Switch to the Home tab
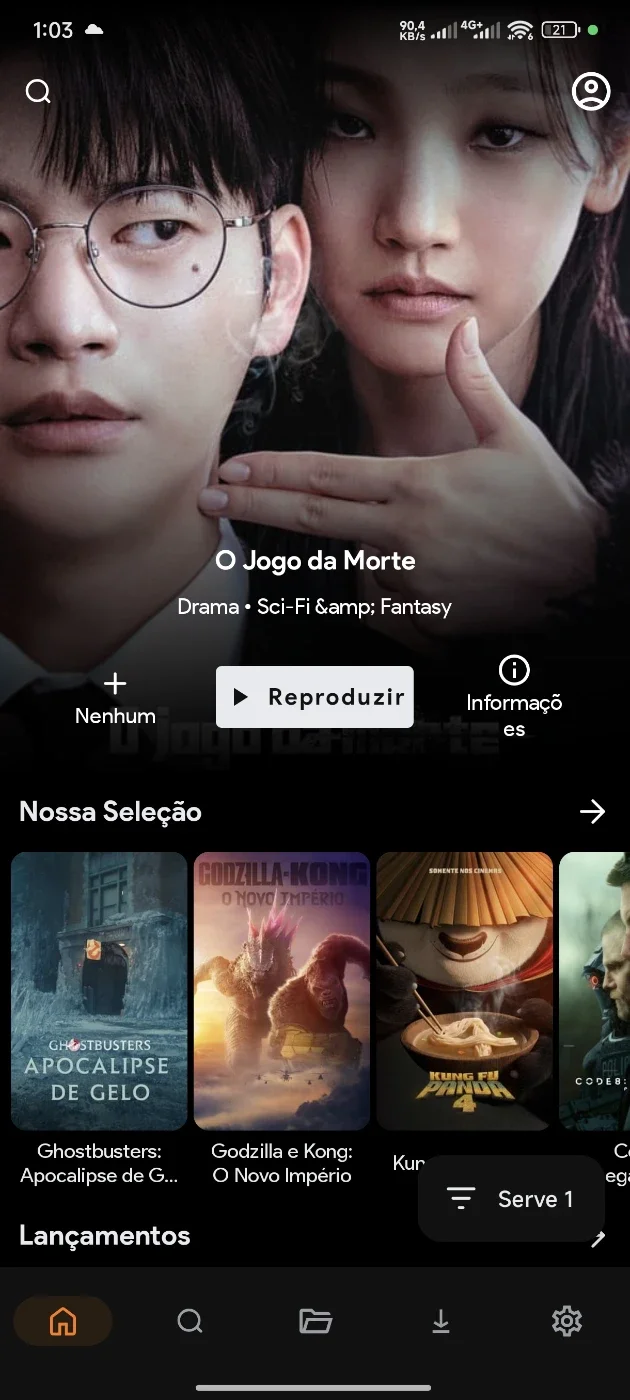This screenshot has height=1400, width=630. click(63, 1322)
